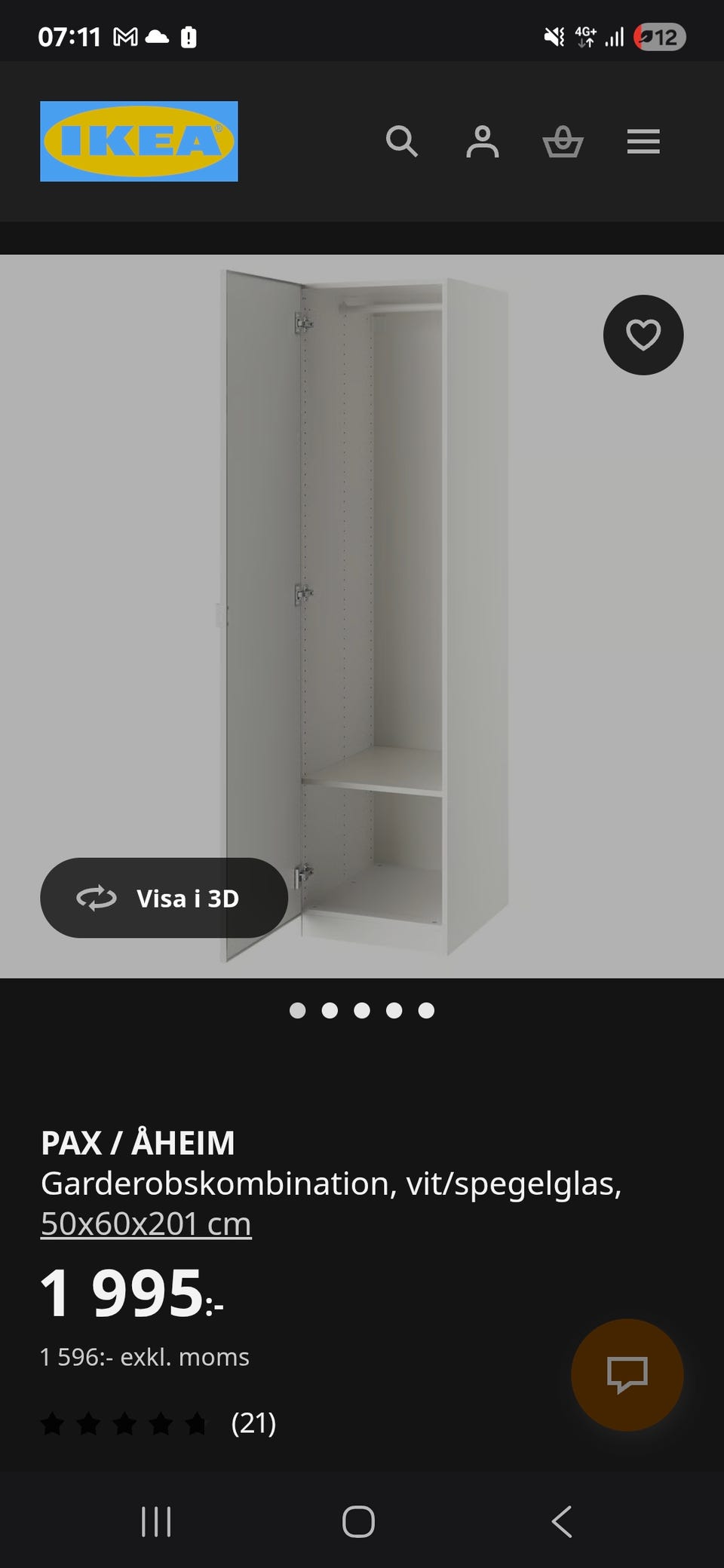Open the chat support bubble

pos(627,1374)
